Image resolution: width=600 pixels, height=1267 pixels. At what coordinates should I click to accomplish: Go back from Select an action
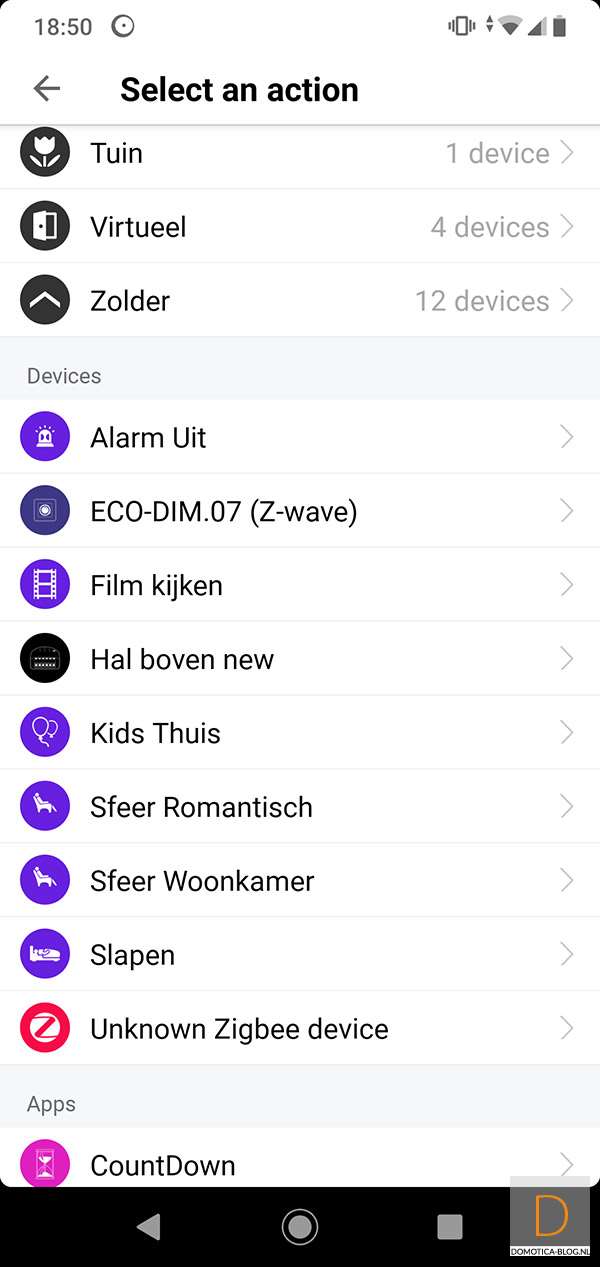[x=47, y=89]
